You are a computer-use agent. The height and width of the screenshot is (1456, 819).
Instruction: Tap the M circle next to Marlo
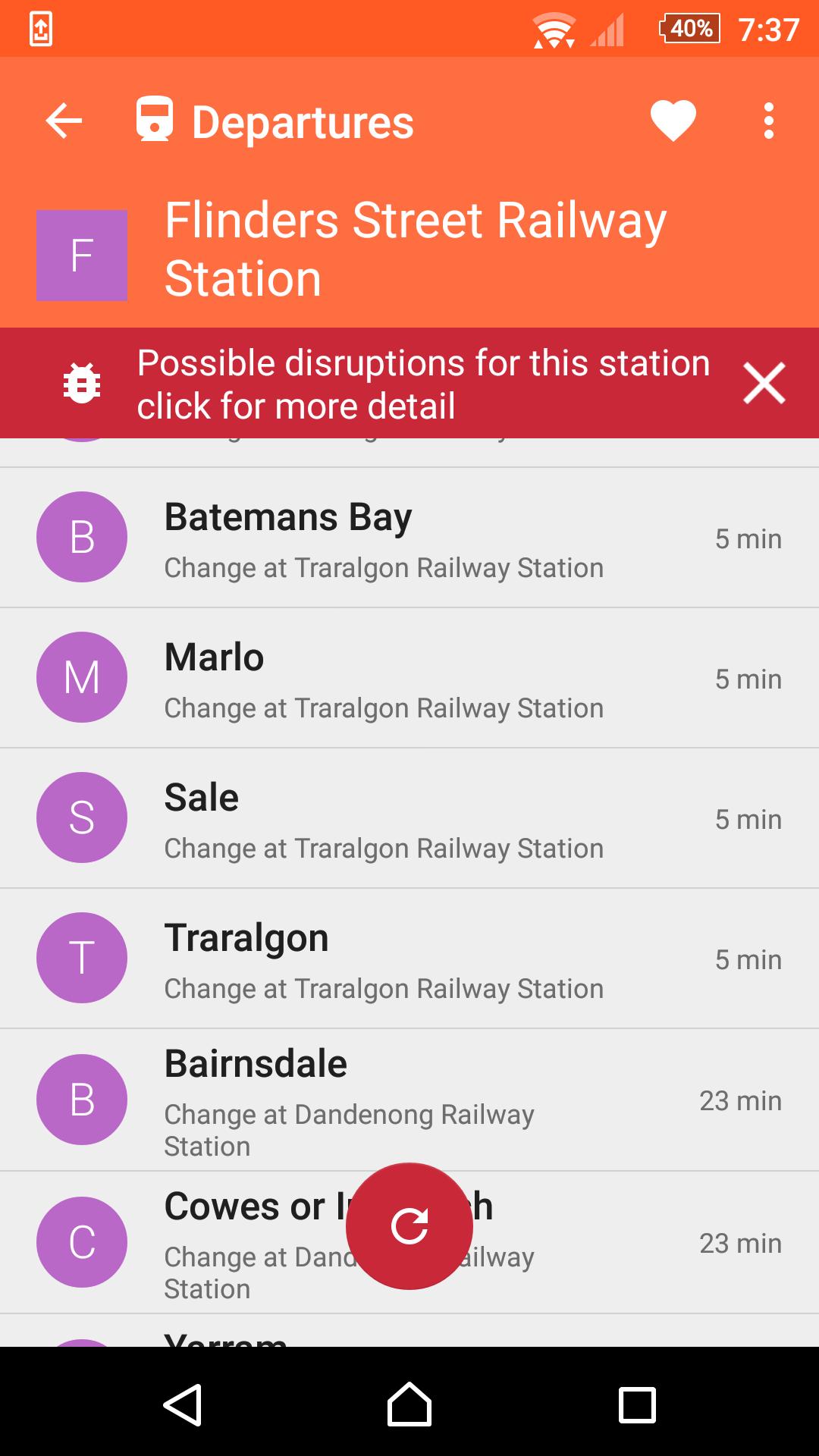pos(81,677)
